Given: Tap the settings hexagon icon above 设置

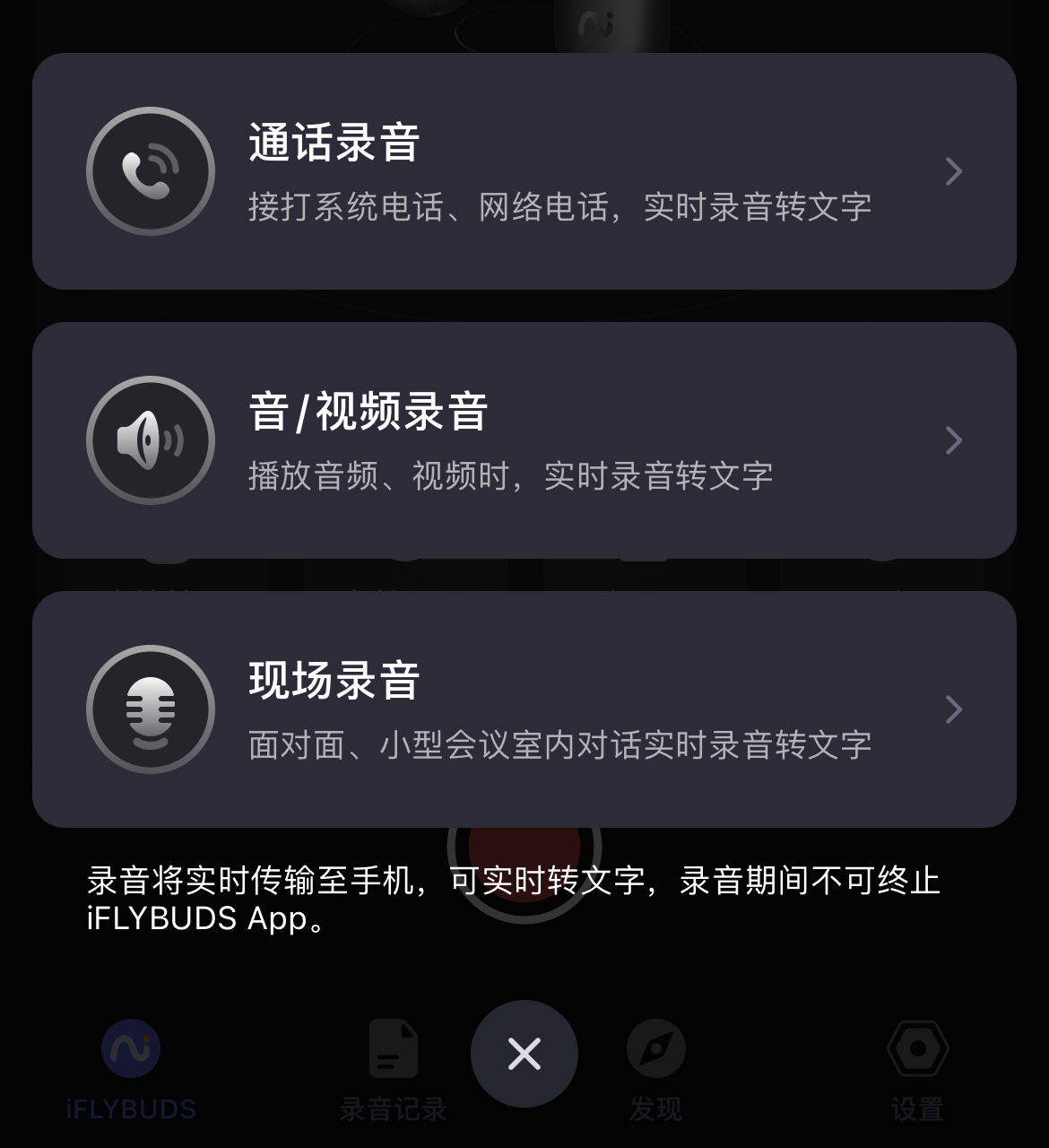Looking at the screenshot, I should [916, 1049].
